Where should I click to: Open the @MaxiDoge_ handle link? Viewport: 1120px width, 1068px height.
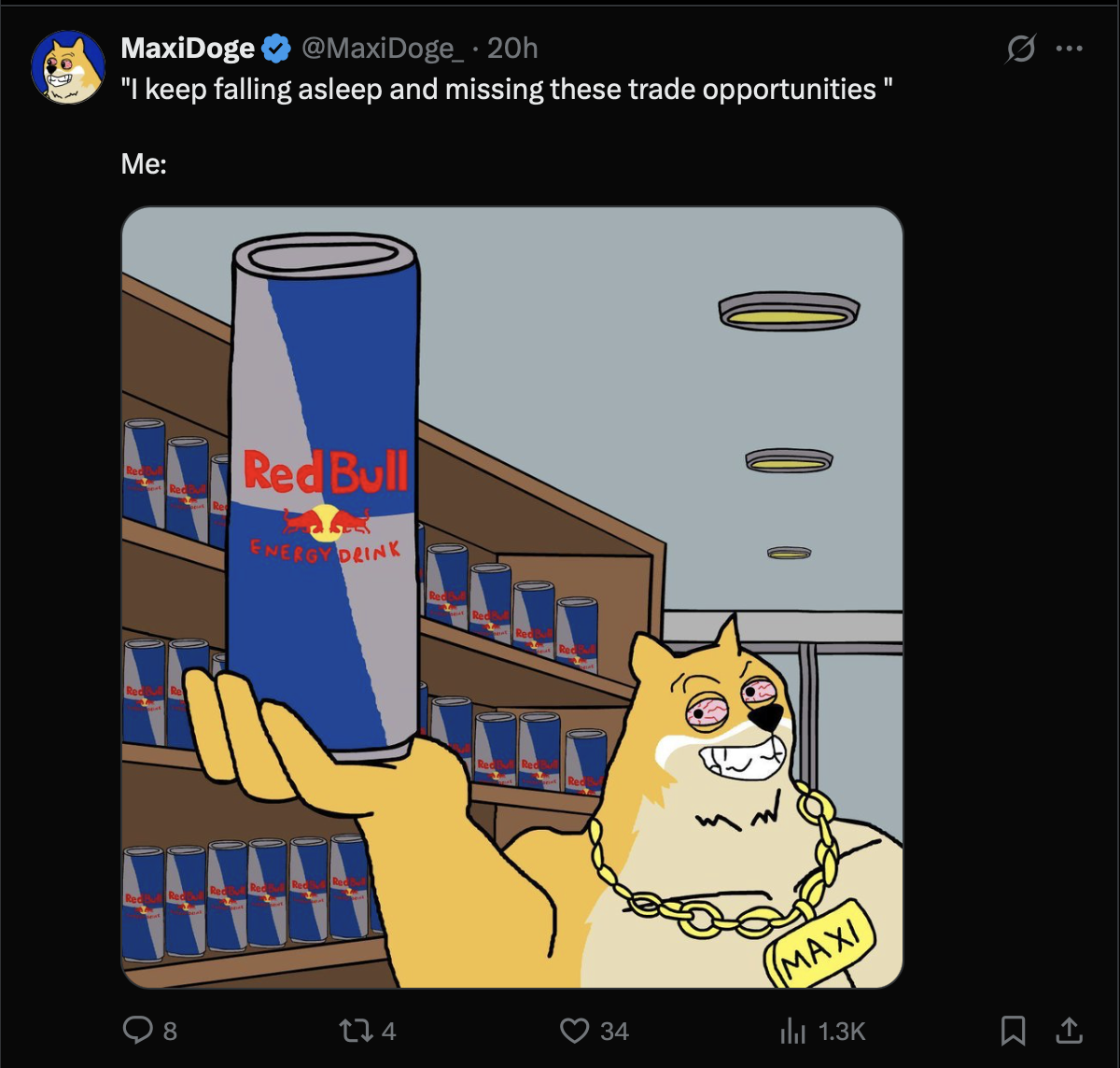coord(381,48)
